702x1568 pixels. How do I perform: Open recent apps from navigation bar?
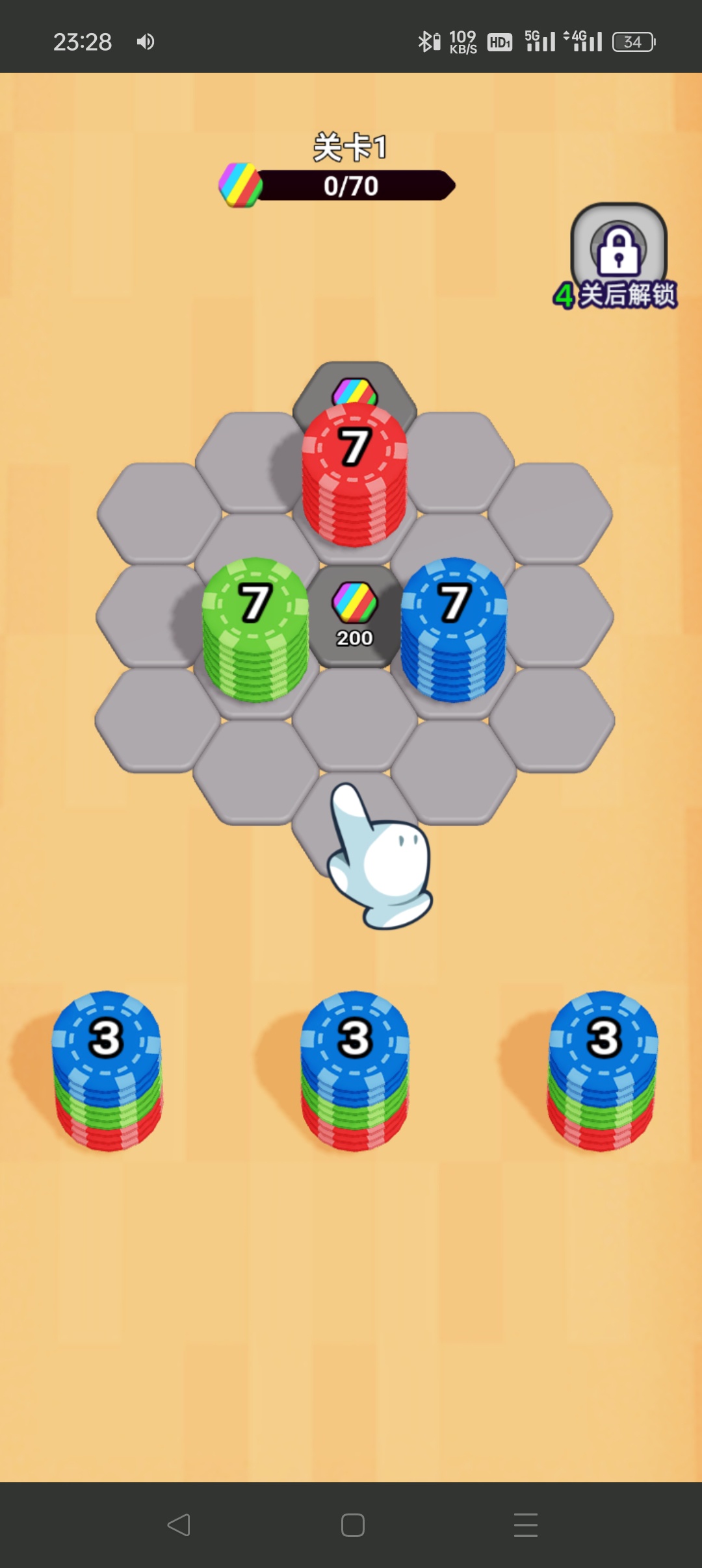525,1524
